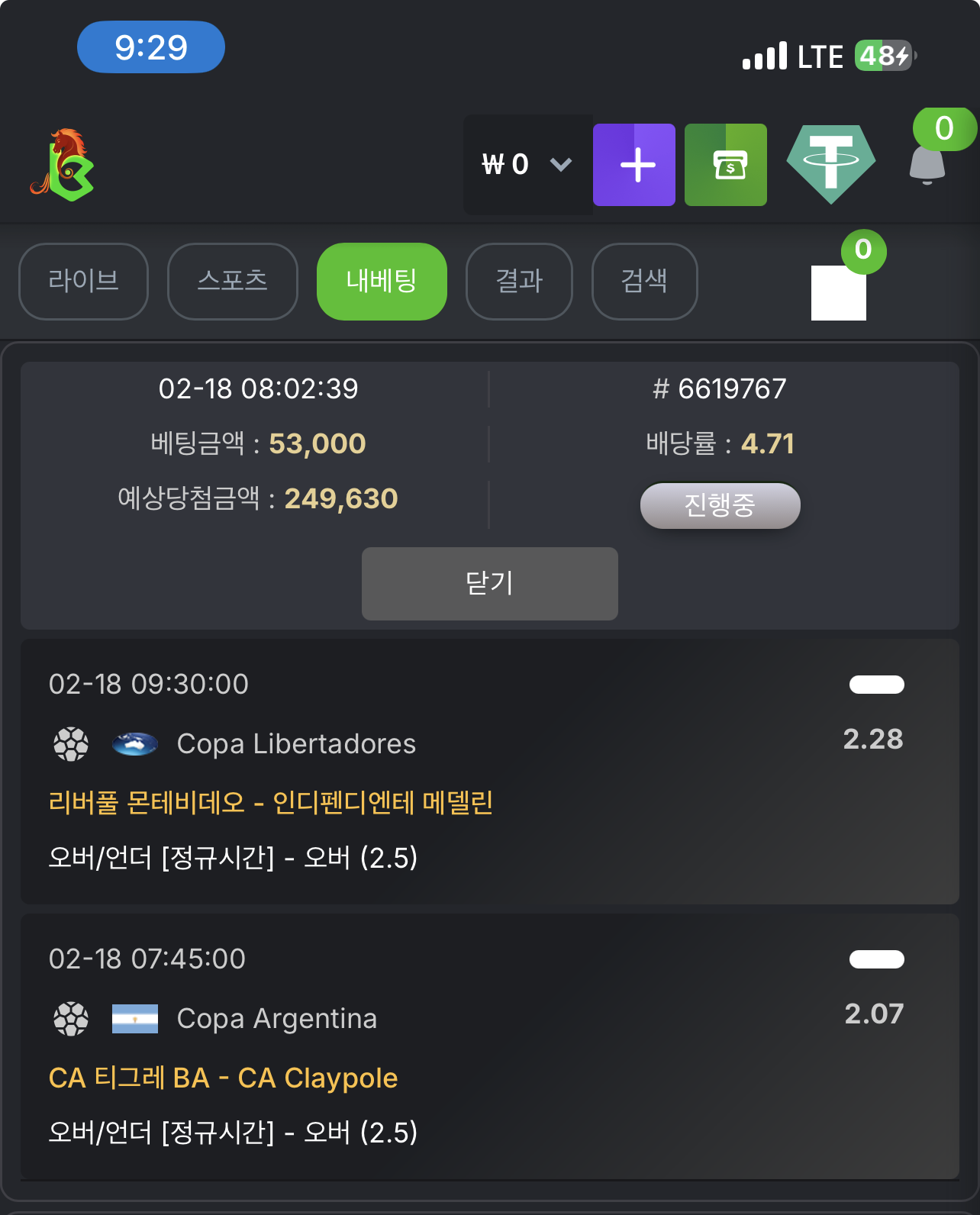Open the green cash withdrawal icon
This screenshot has height=1215, width=980.
tap(726, 165)
